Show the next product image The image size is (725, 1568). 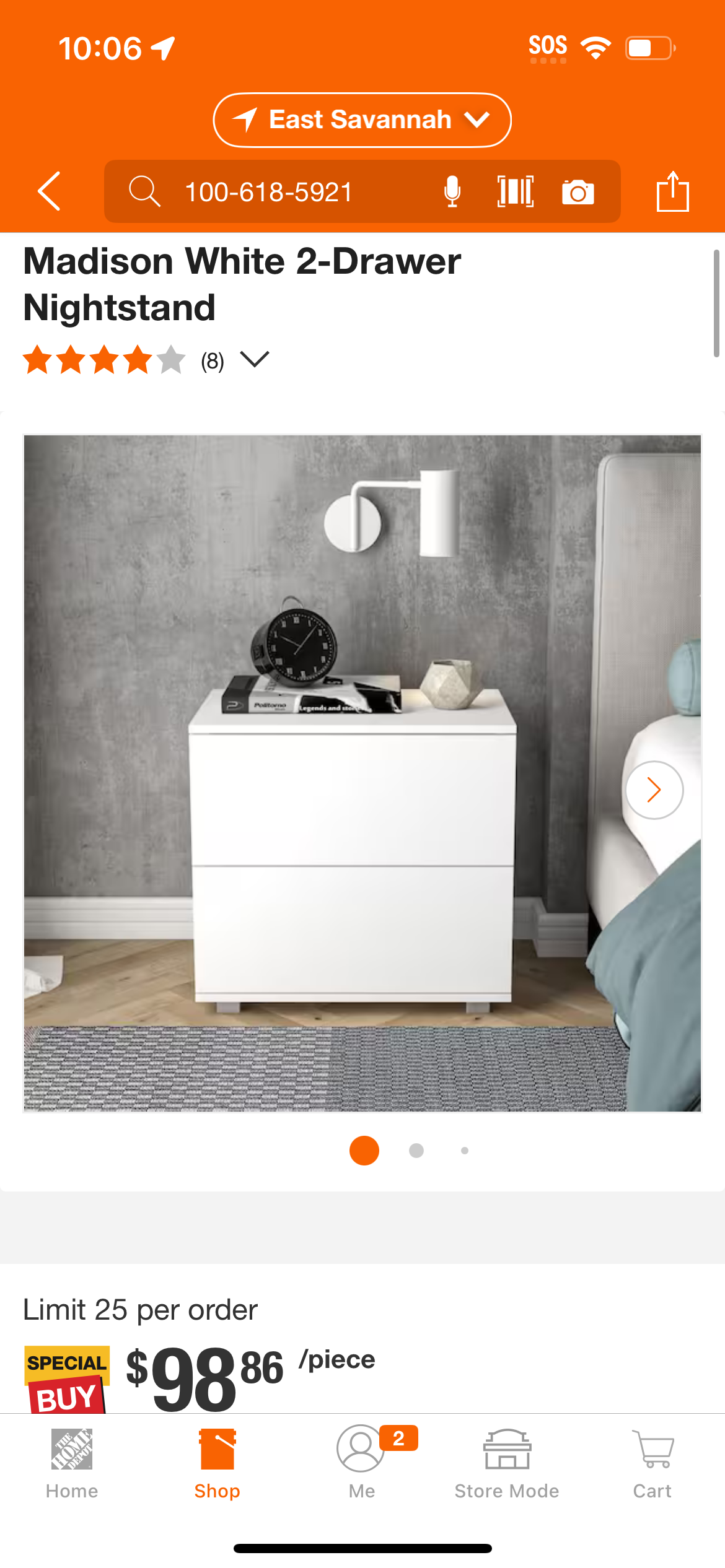tap(654, 790)
